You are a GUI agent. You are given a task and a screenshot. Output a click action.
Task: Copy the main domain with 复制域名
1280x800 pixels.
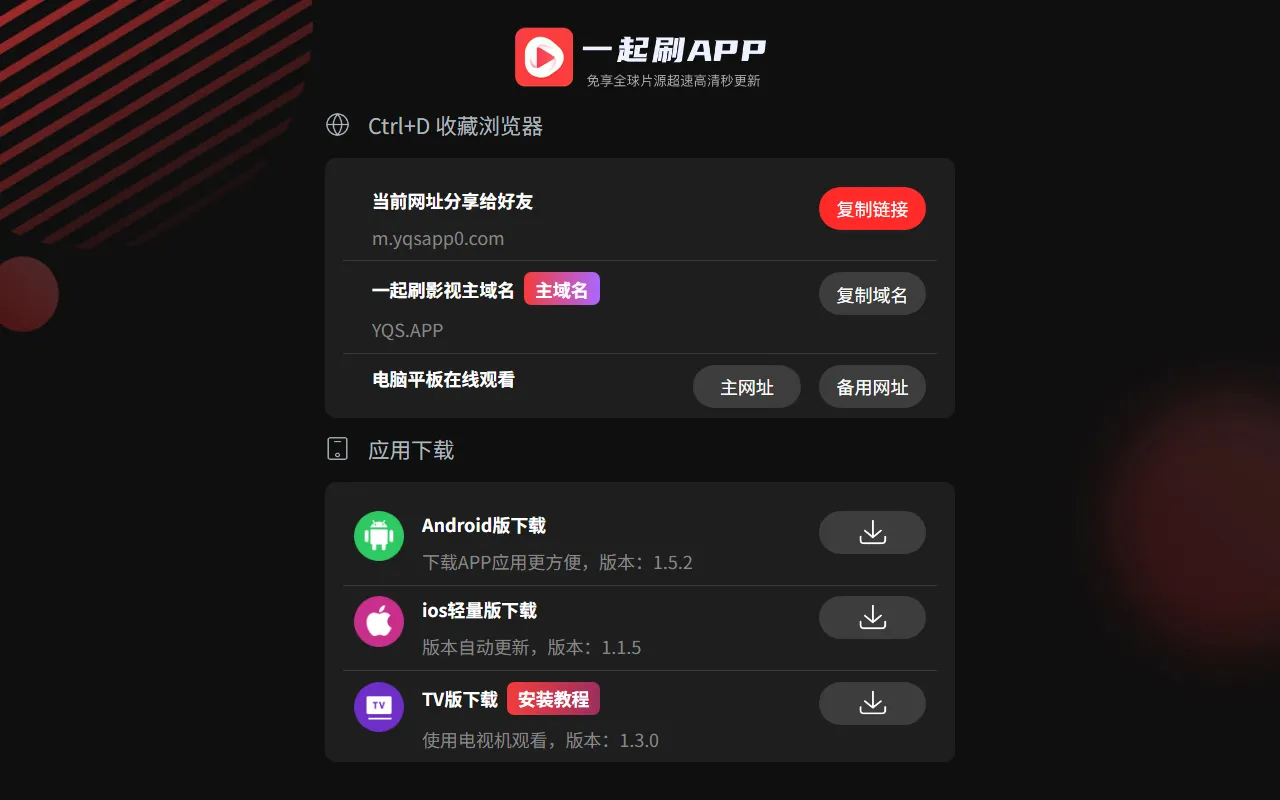(x=872, y=294)
